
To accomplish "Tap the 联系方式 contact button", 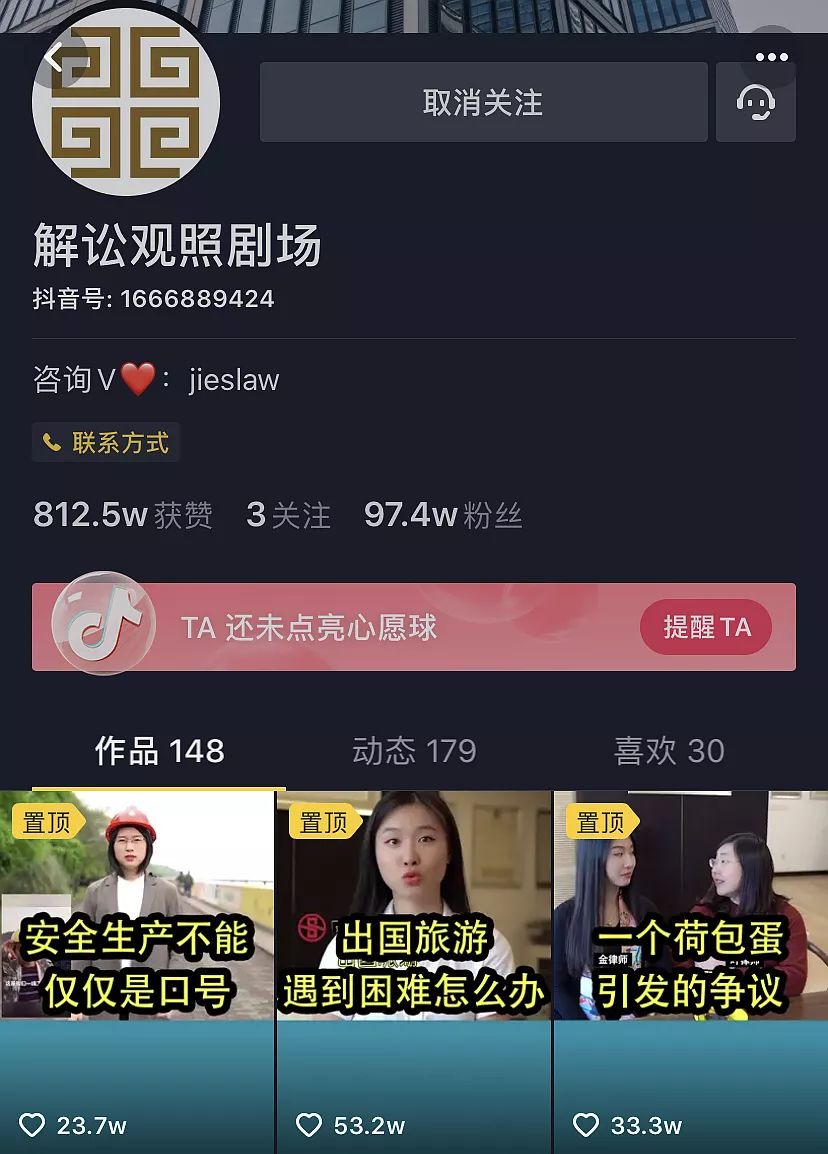I will pos(106,443).
